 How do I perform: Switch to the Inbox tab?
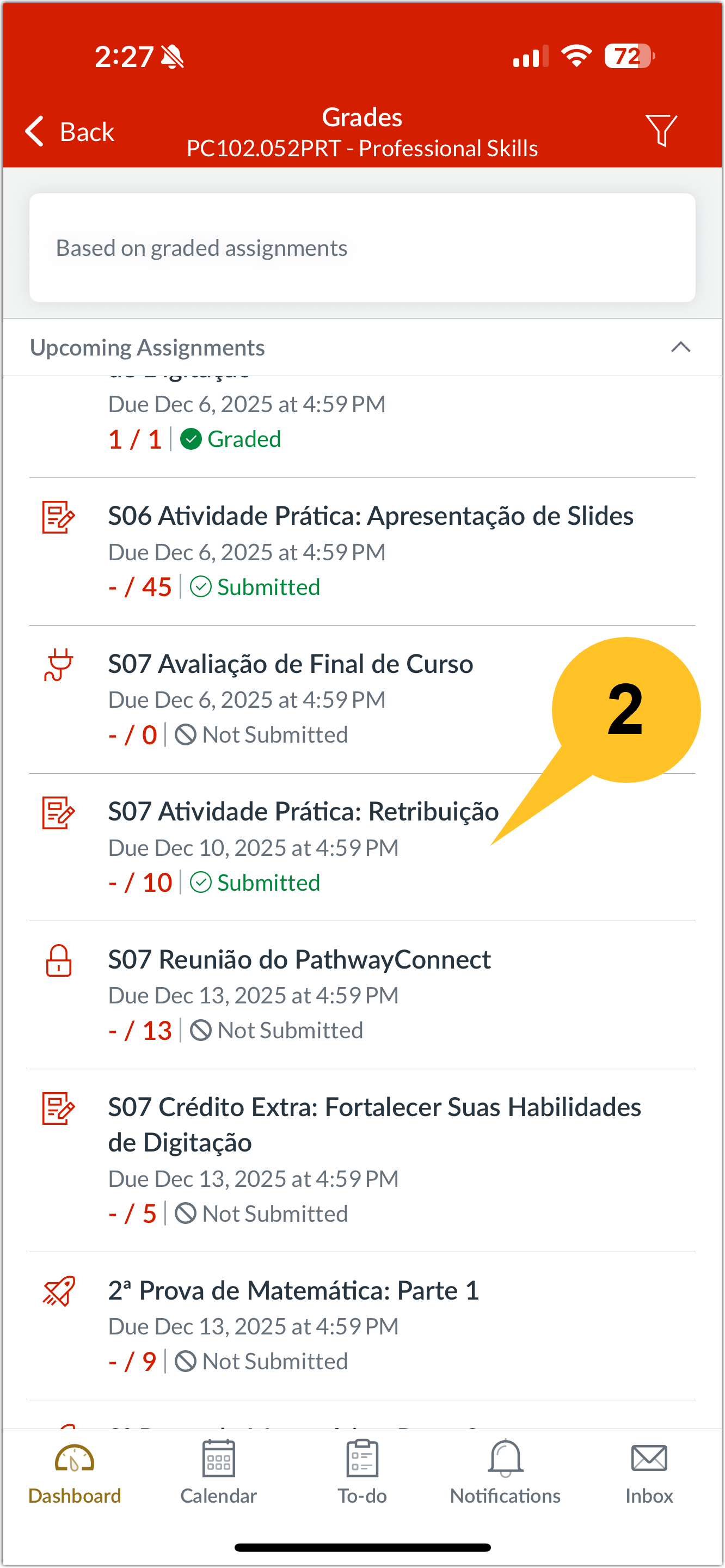[x=649, y=1472]
